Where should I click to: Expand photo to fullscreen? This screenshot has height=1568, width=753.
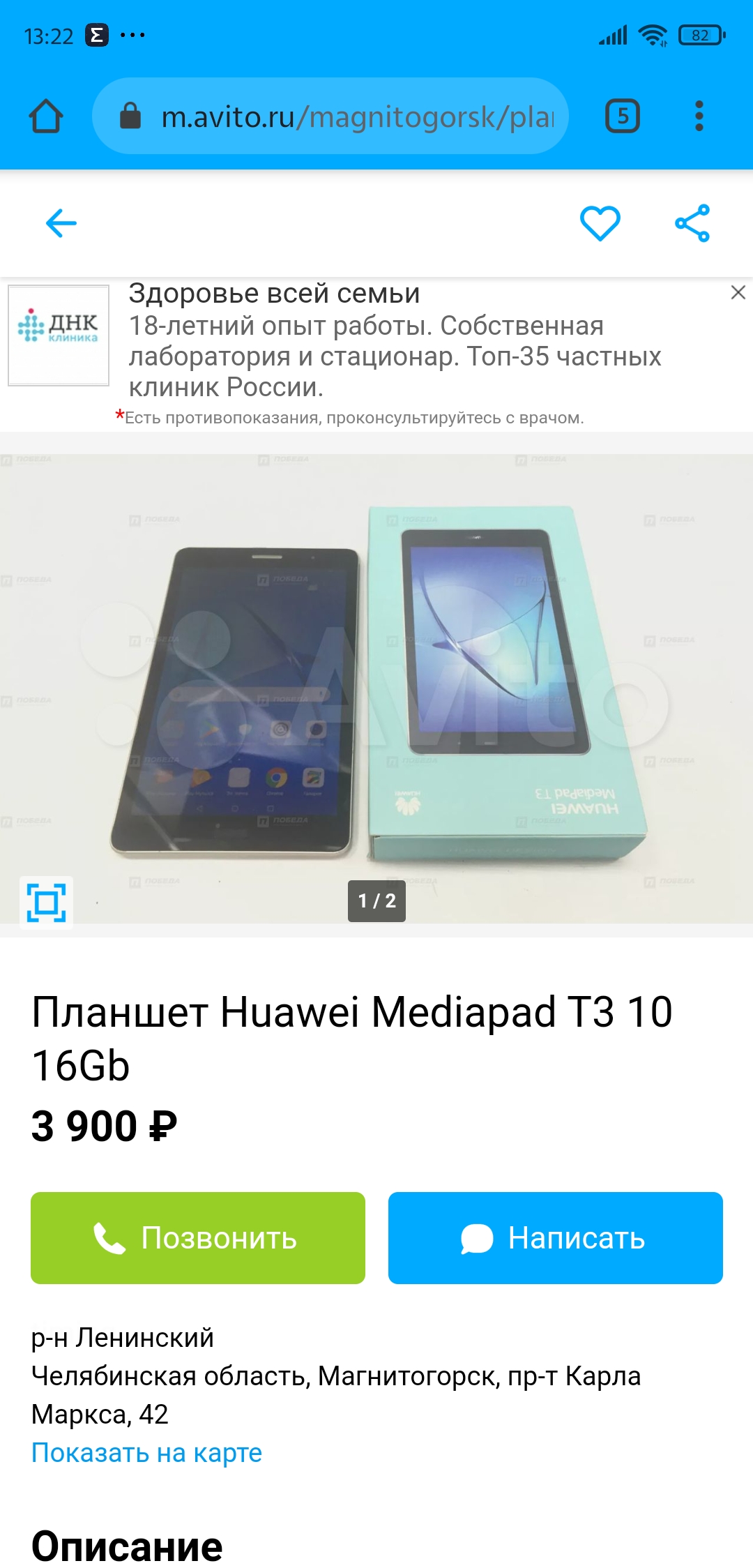[46, 903]
